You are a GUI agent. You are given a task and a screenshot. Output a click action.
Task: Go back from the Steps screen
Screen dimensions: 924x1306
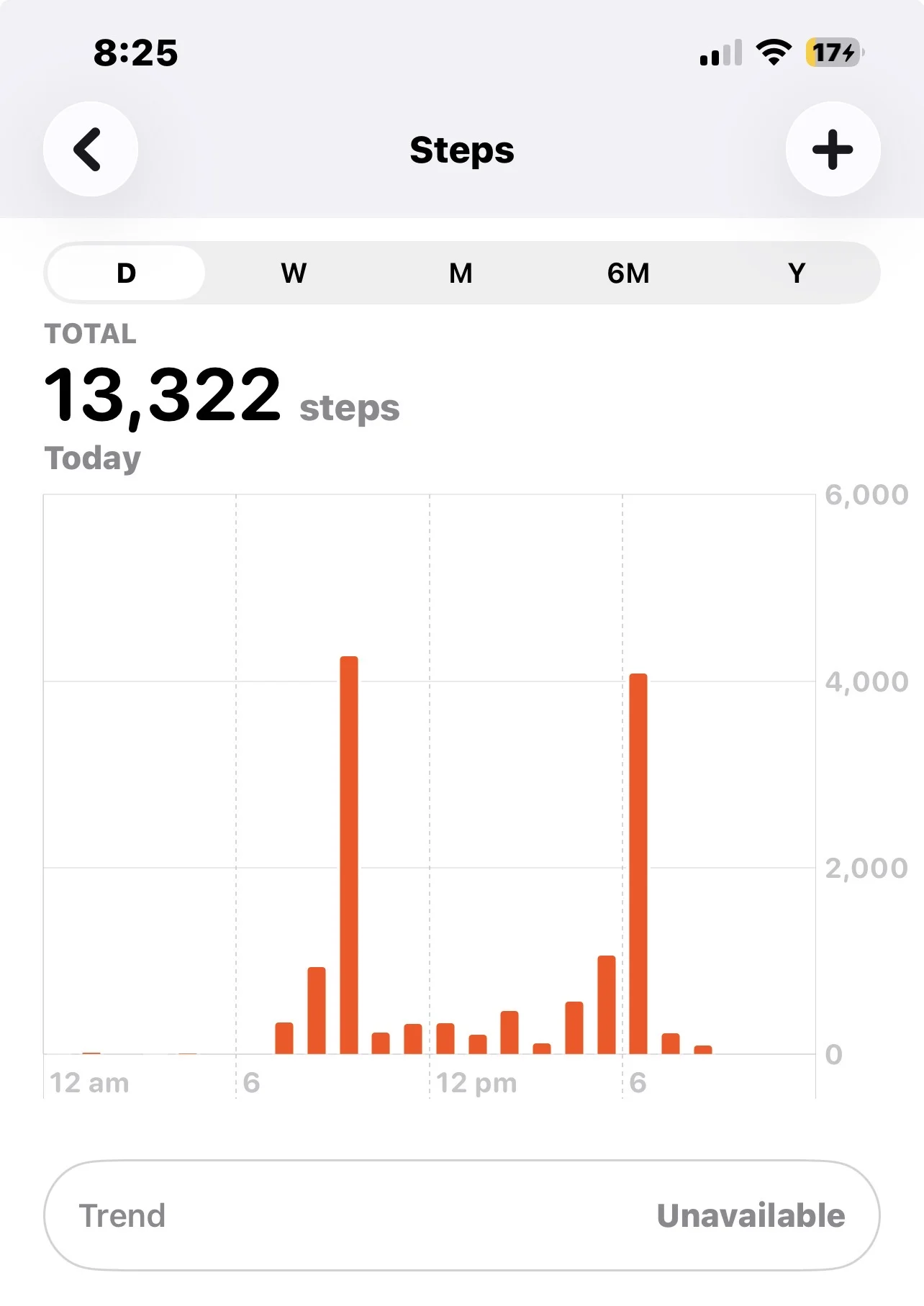pyautogui.click(x=90, y=149)
